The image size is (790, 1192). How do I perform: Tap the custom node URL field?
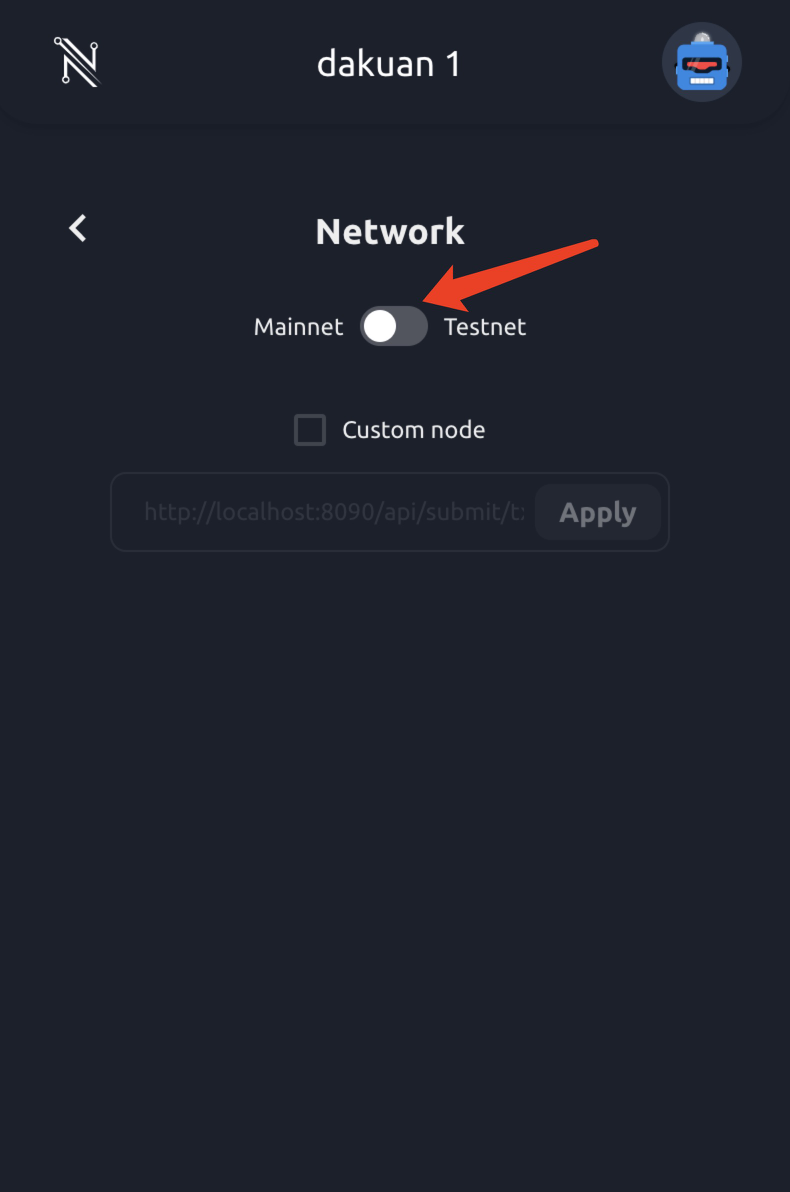click(x=333, y=512)
